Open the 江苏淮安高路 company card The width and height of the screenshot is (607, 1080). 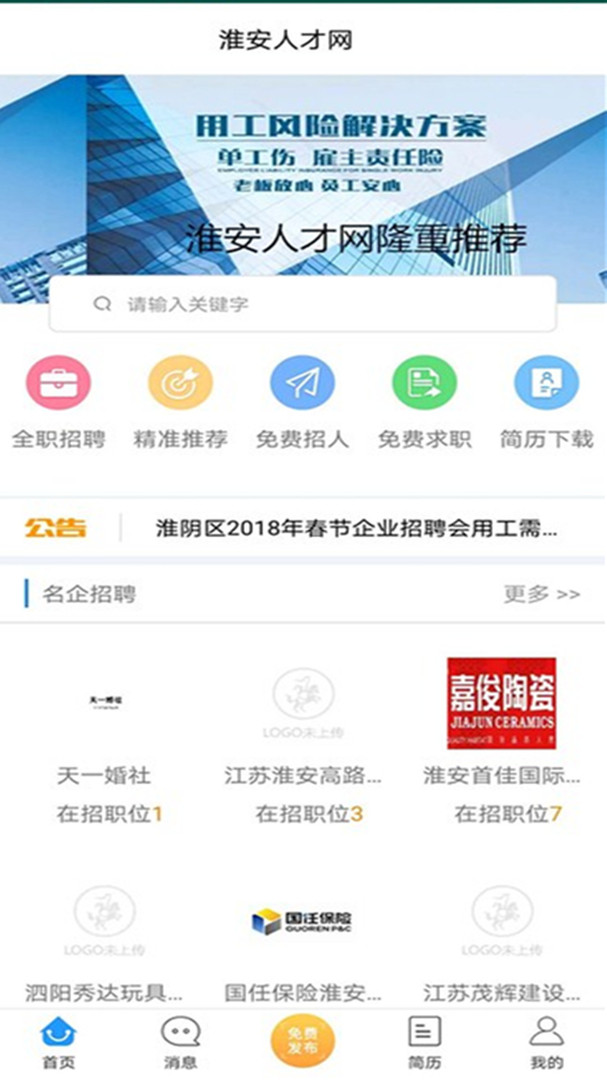(304, 740)
